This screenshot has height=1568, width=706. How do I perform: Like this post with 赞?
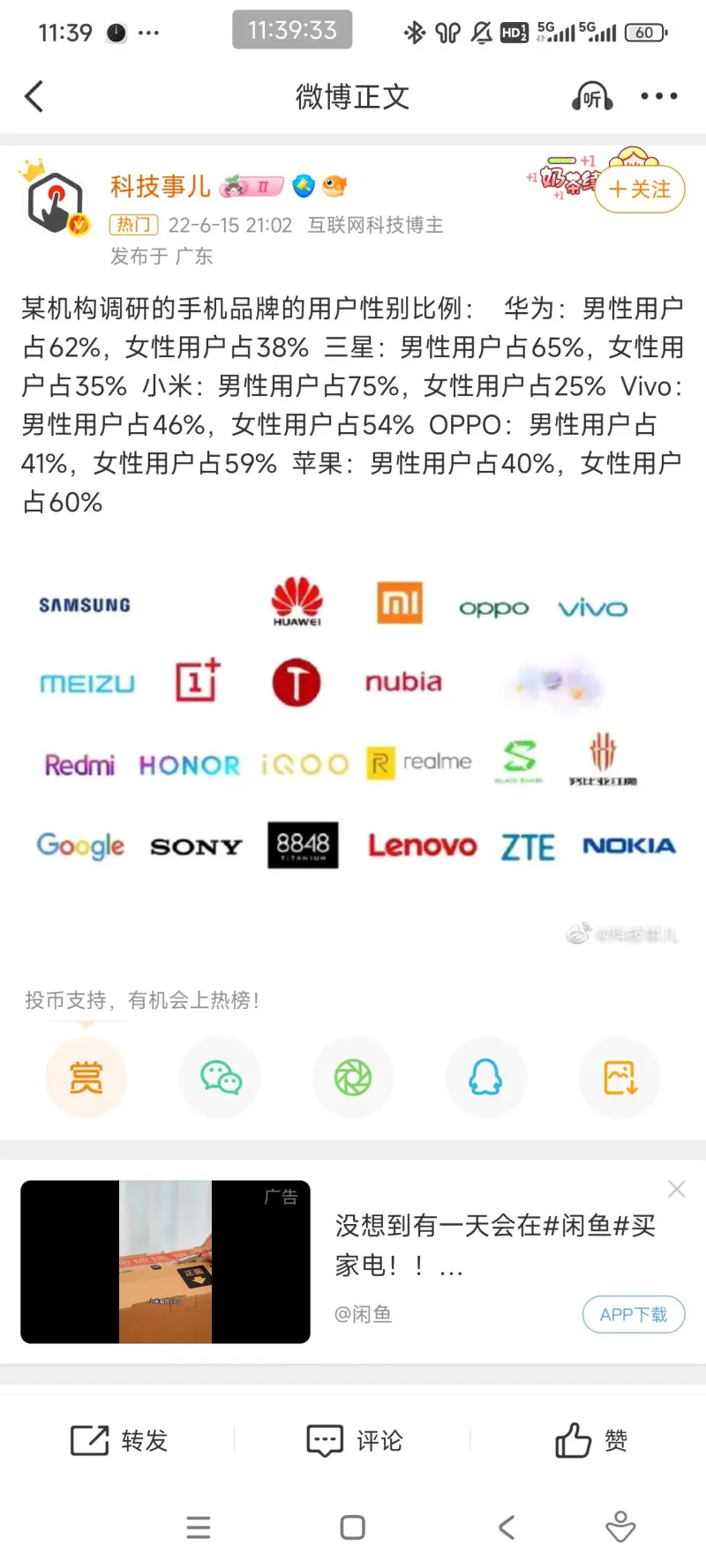tap(590, 1440)
